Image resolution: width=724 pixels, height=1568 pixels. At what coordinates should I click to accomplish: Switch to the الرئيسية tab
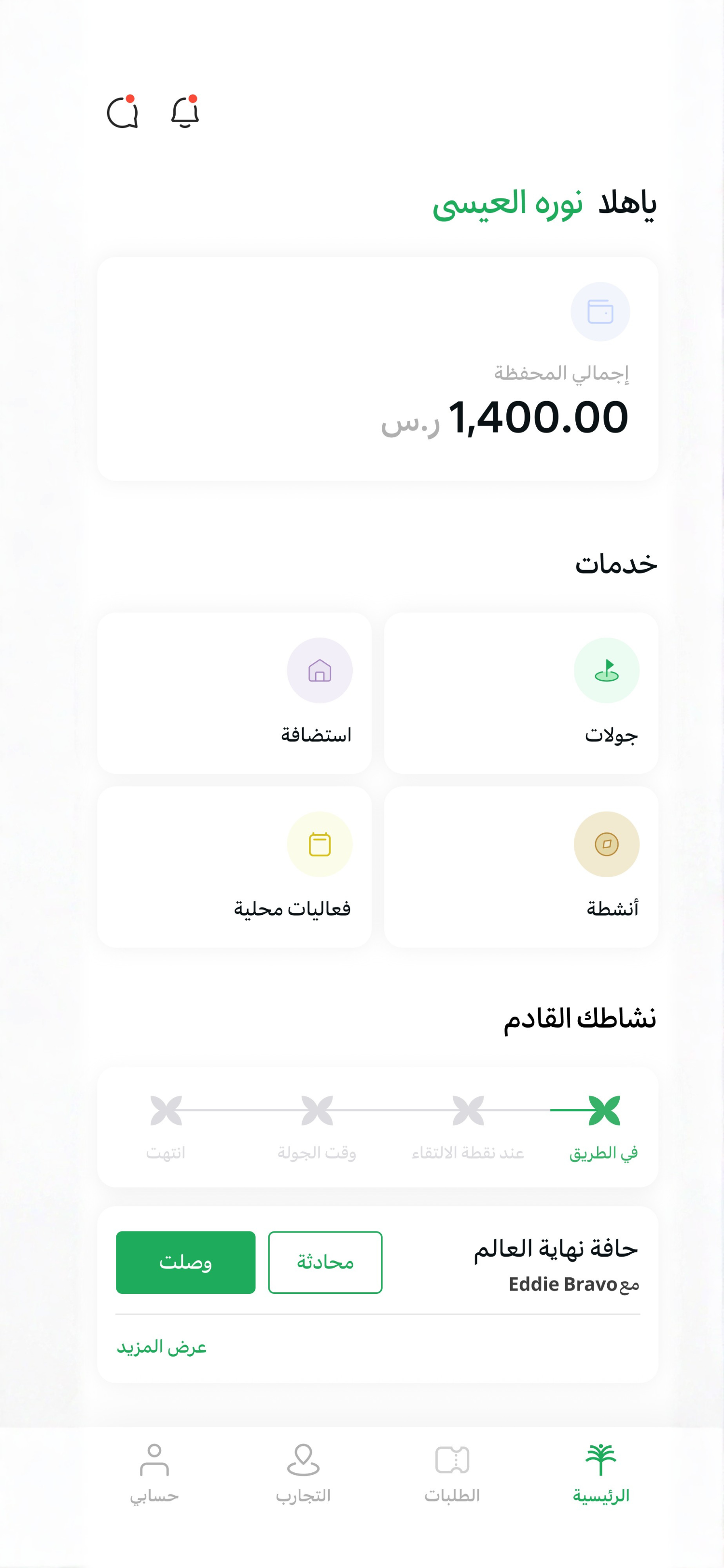coord(600,1474)
